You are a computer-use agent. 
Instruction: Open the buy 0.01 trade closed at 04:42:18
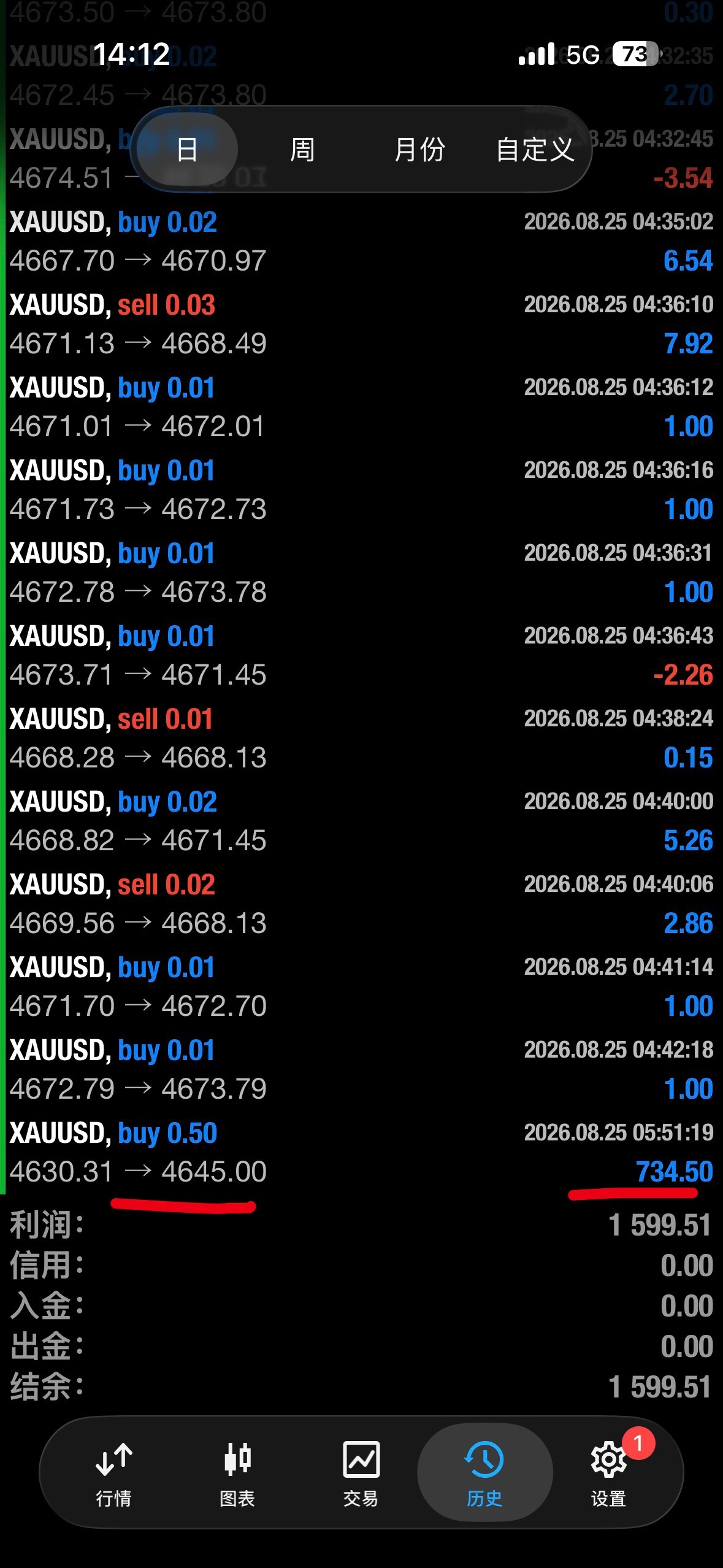click(361, 1070)
